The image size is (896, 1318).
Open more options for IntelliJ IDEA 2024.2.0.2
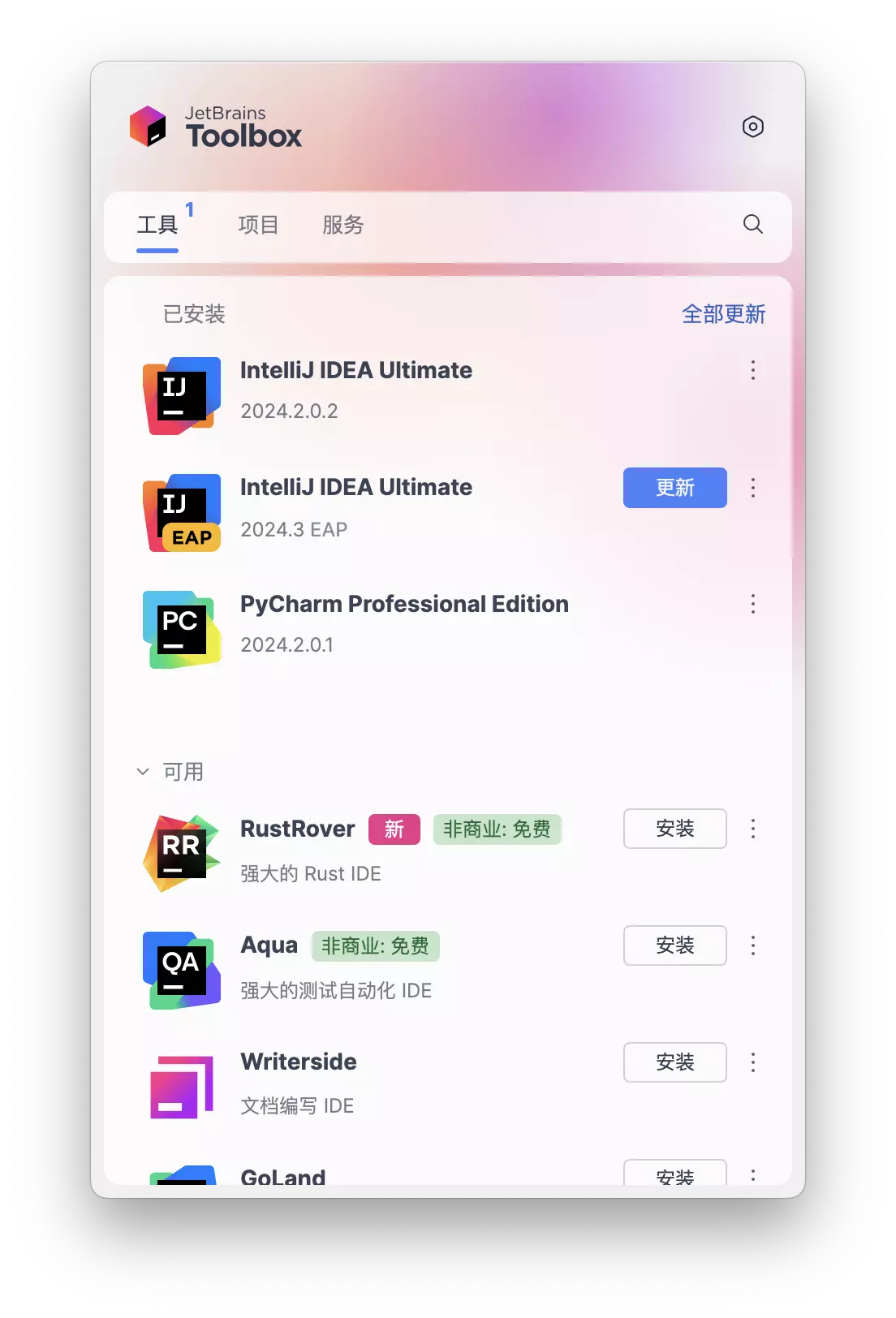[x=752, y=370]
